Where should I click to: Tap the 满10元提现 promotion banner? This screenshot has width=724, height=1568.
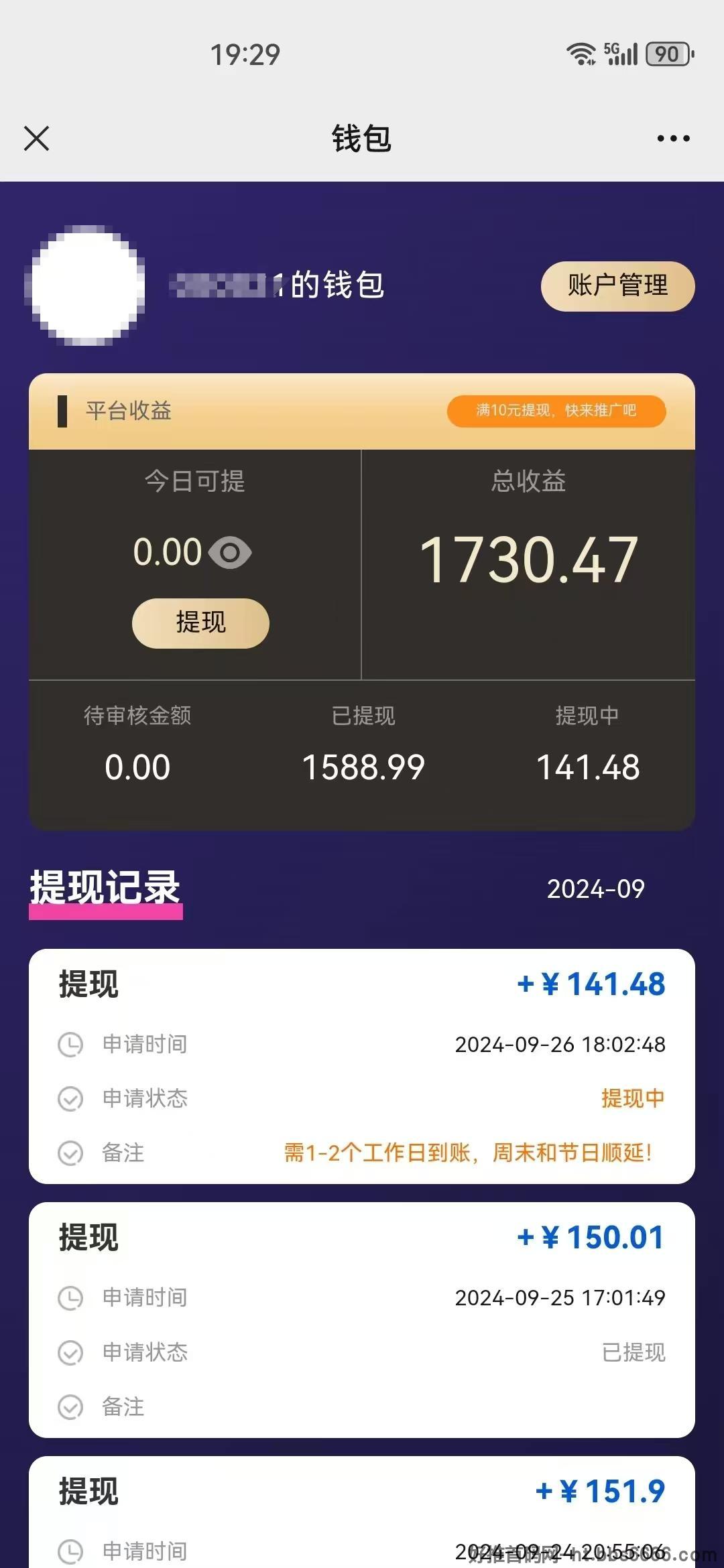[556, 411]
